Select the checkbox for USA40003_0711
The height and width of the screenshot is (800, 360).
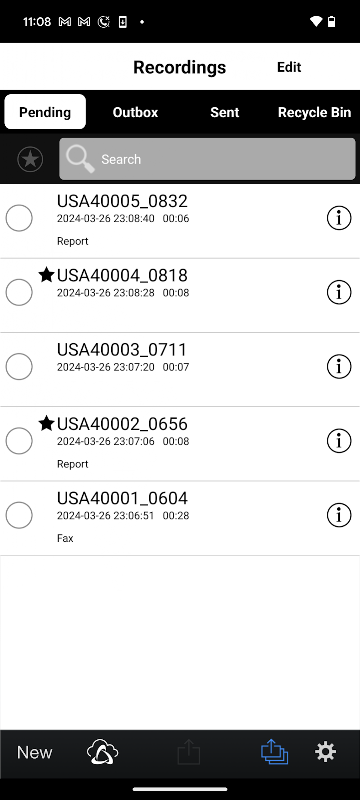(x=19, y=366)
